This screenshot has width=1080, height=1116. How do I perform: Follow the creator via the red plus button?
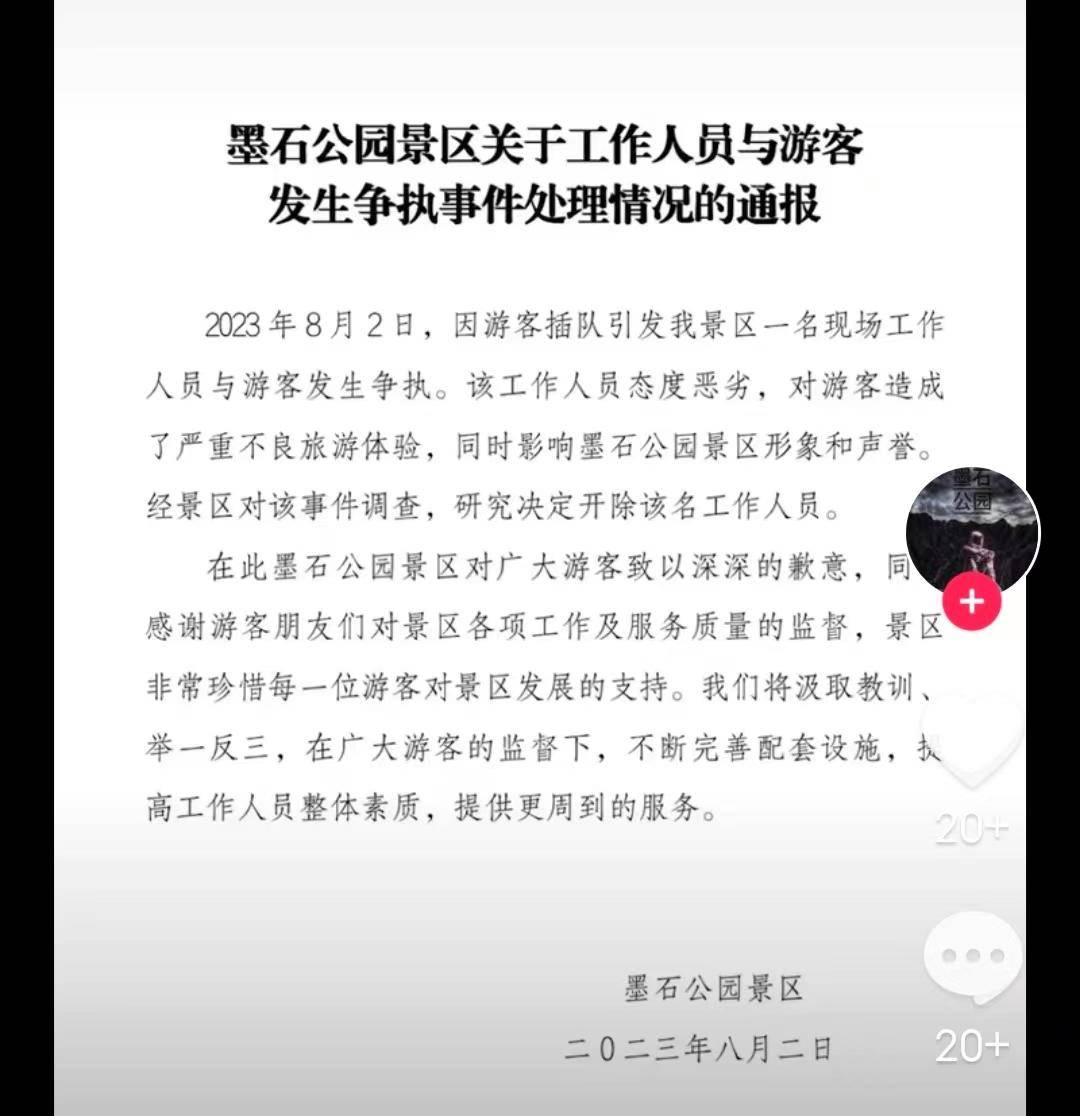[x=972, y=602]
